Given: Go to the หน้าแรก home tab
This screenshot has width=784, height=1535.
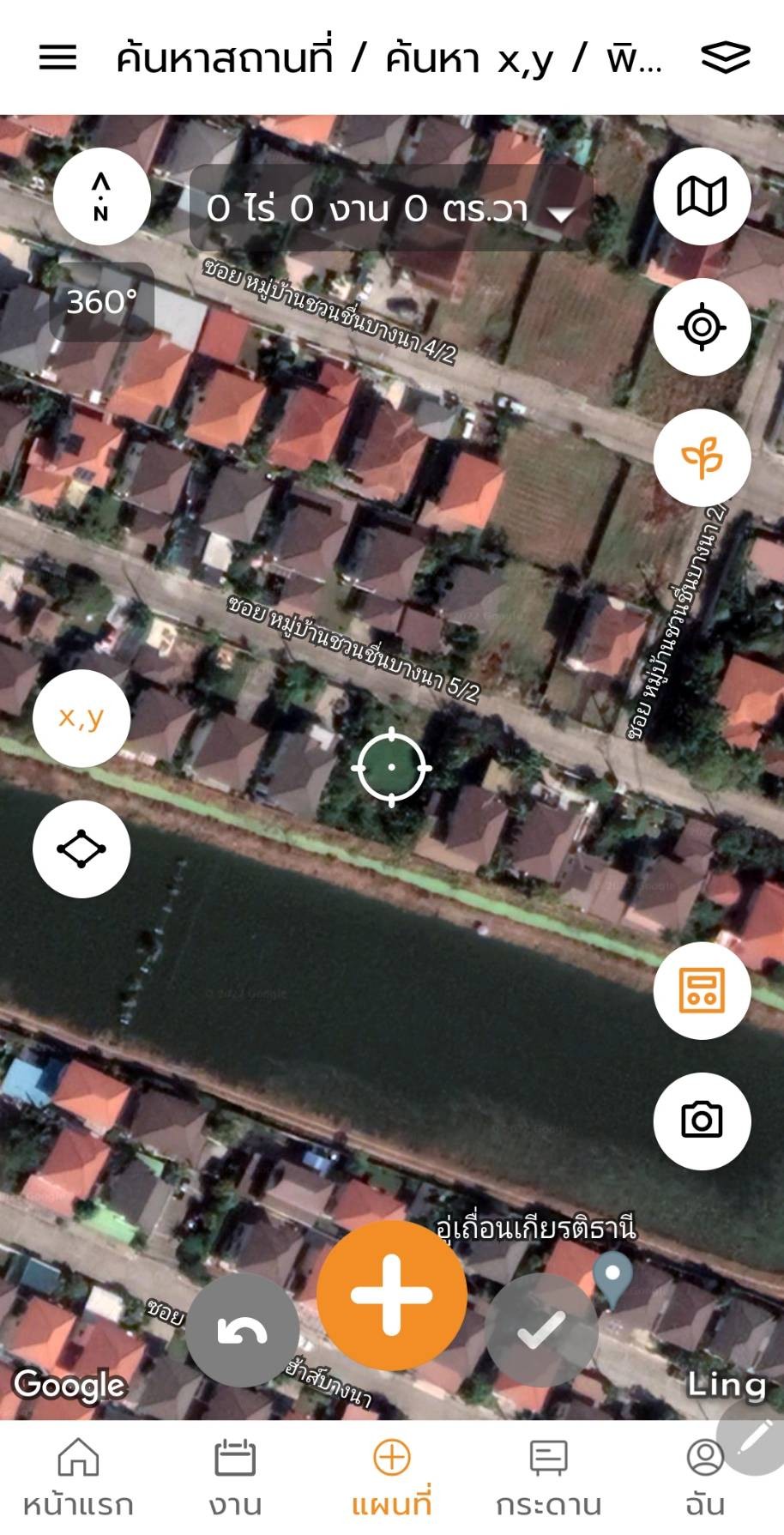Looking at the screenshot, I should point(78,1478).
